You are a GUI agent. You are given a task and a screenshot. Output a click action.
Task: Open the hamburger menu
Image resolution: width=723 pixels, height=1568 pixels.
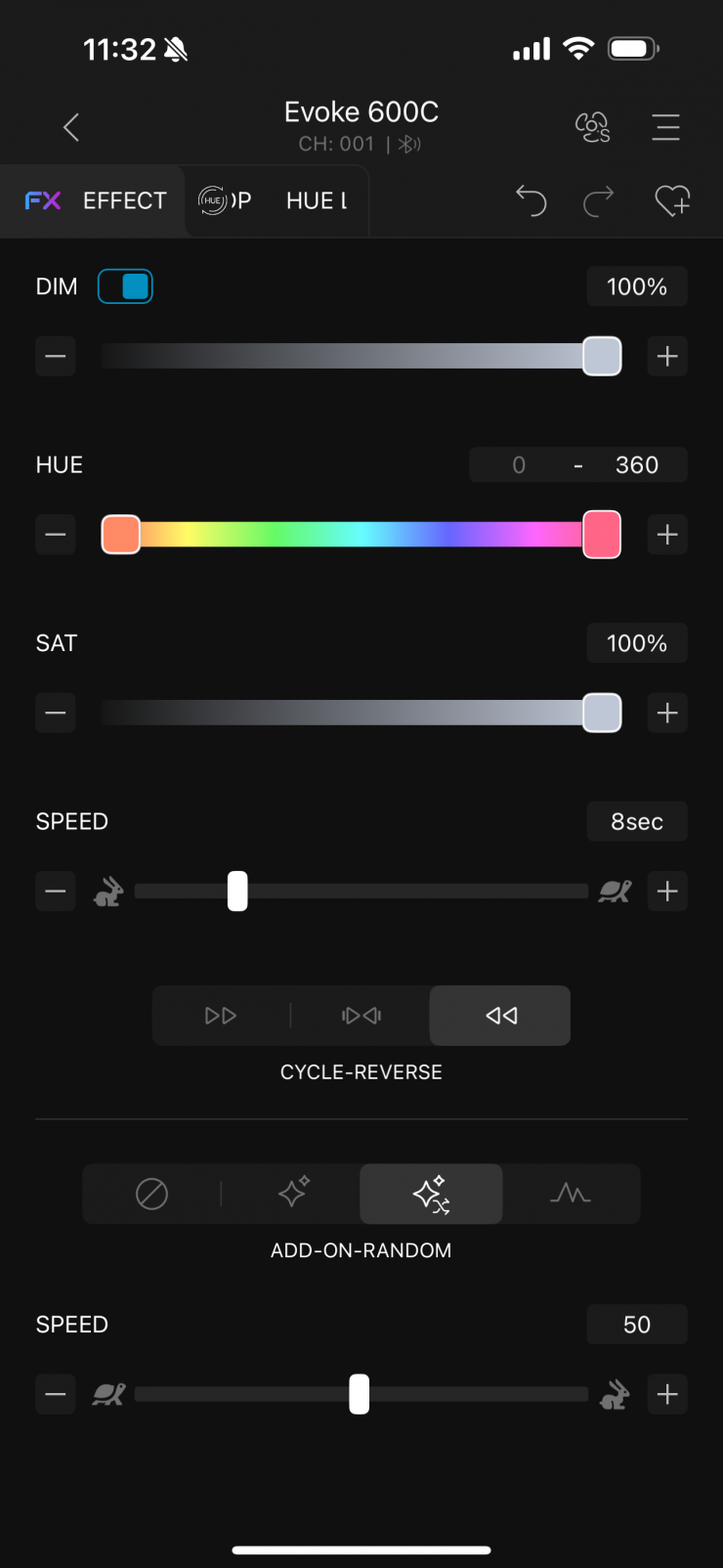point(665,127)
